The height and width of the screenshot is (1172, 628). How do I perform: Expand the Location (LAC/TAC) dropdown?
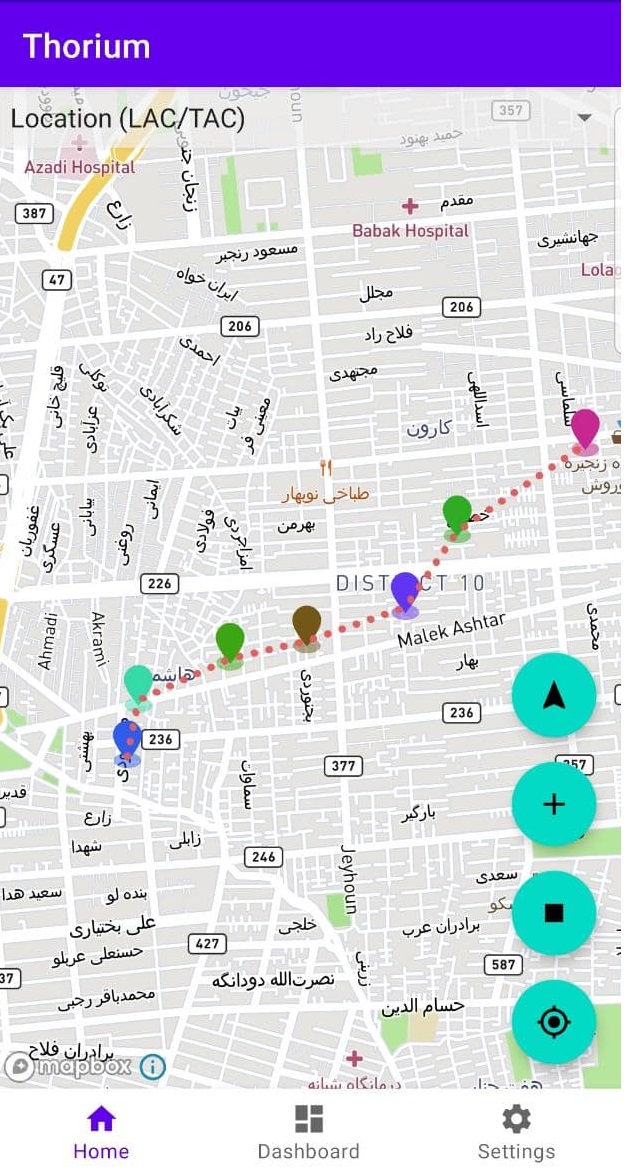(x=584, y=118)
